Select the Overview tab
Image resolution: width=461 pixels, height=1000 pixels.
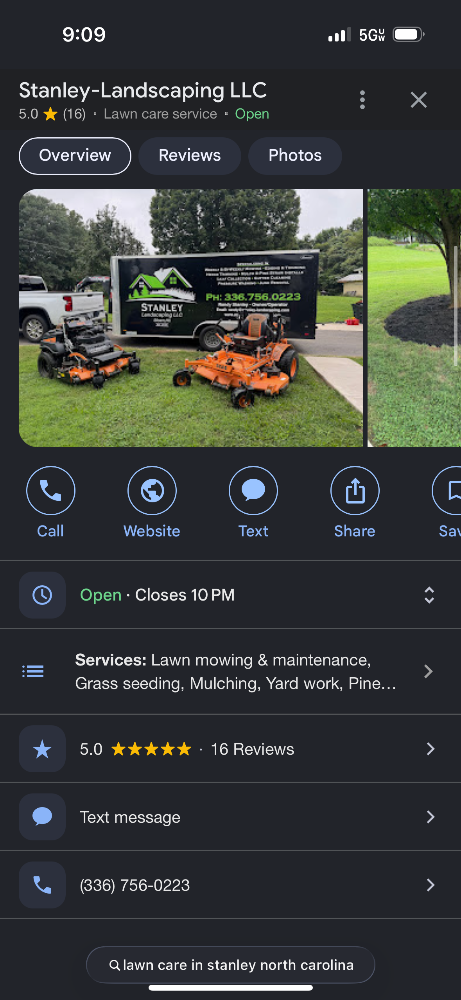coord(75,156)
